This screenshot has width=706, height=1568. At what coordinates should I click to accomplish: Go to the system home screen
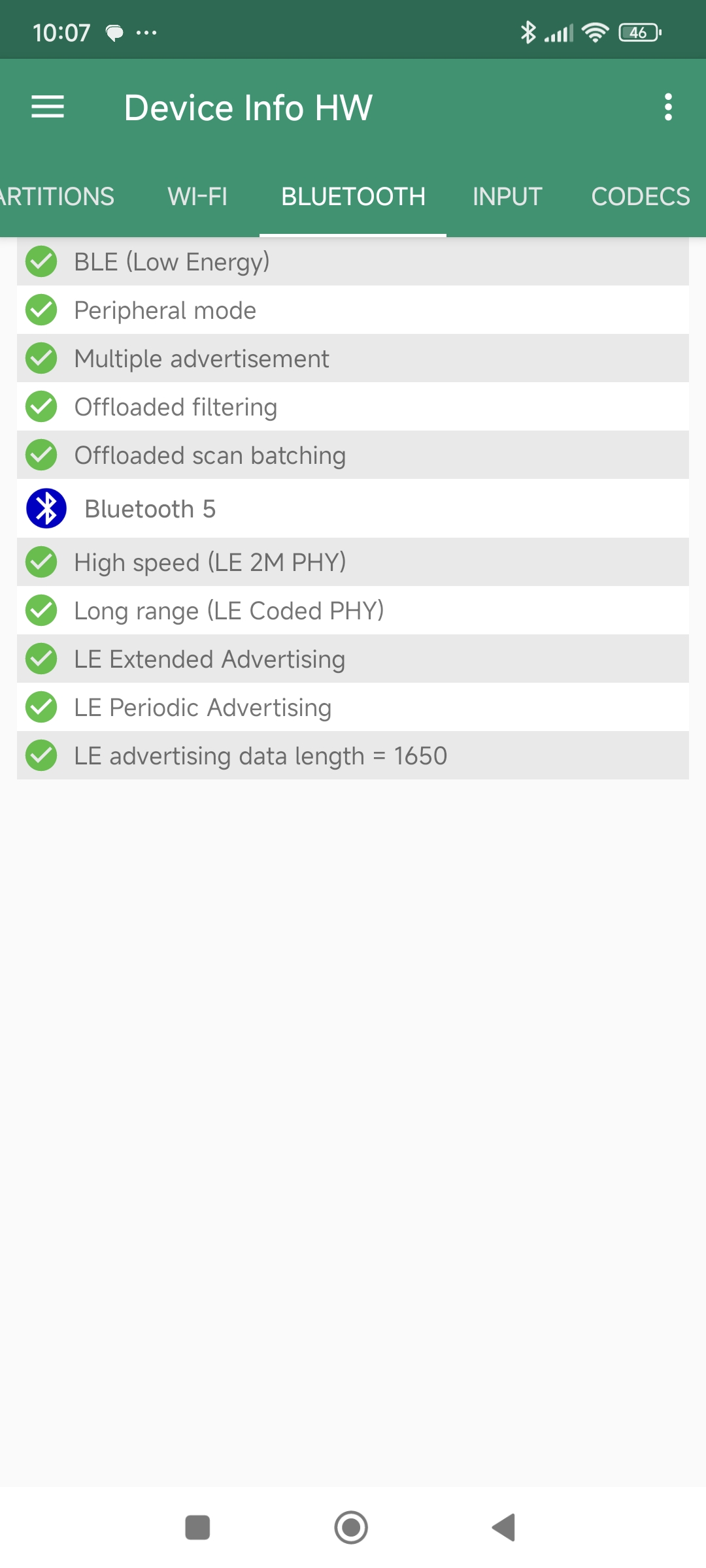click(351, 1527)
